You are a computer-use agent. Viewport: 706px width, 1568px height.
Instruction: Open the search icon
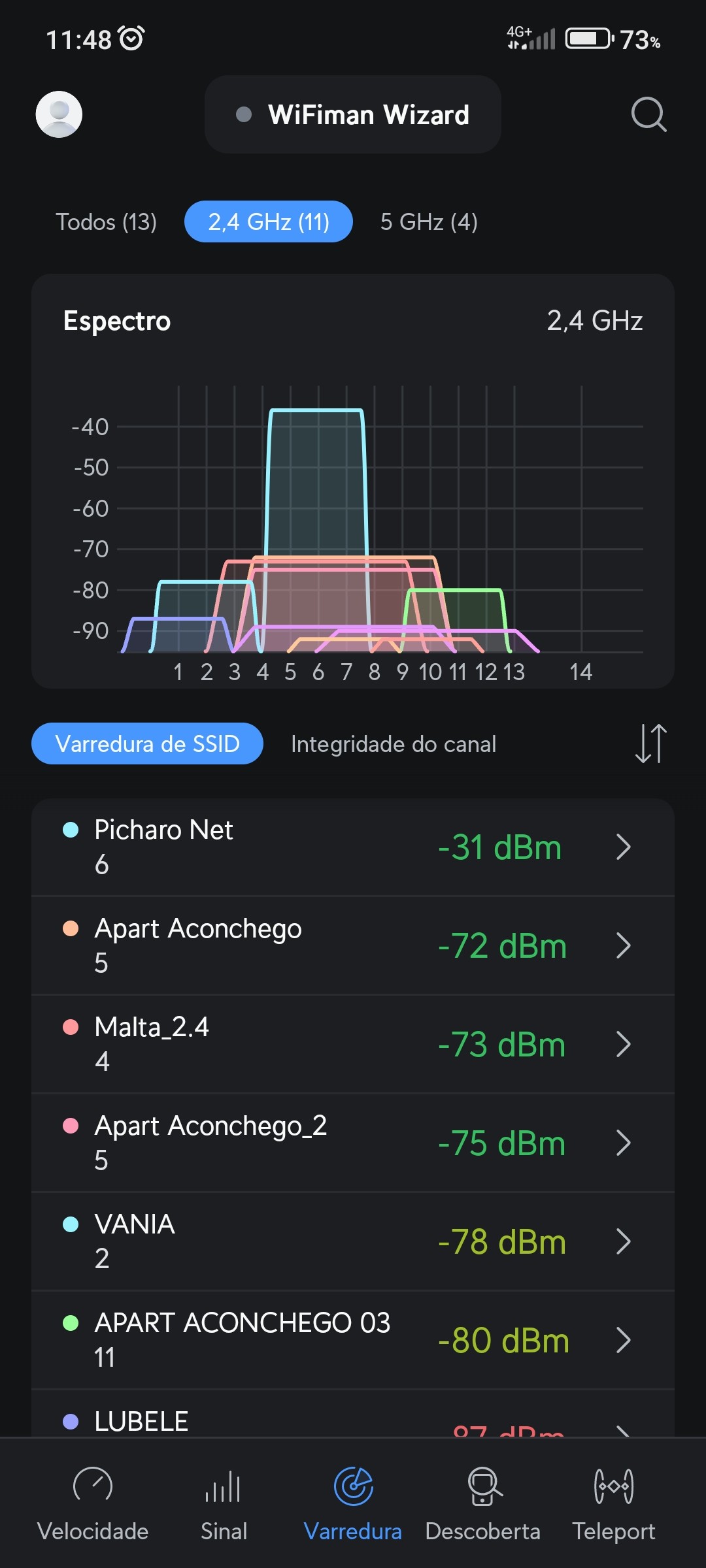click(x=648, y=114)
